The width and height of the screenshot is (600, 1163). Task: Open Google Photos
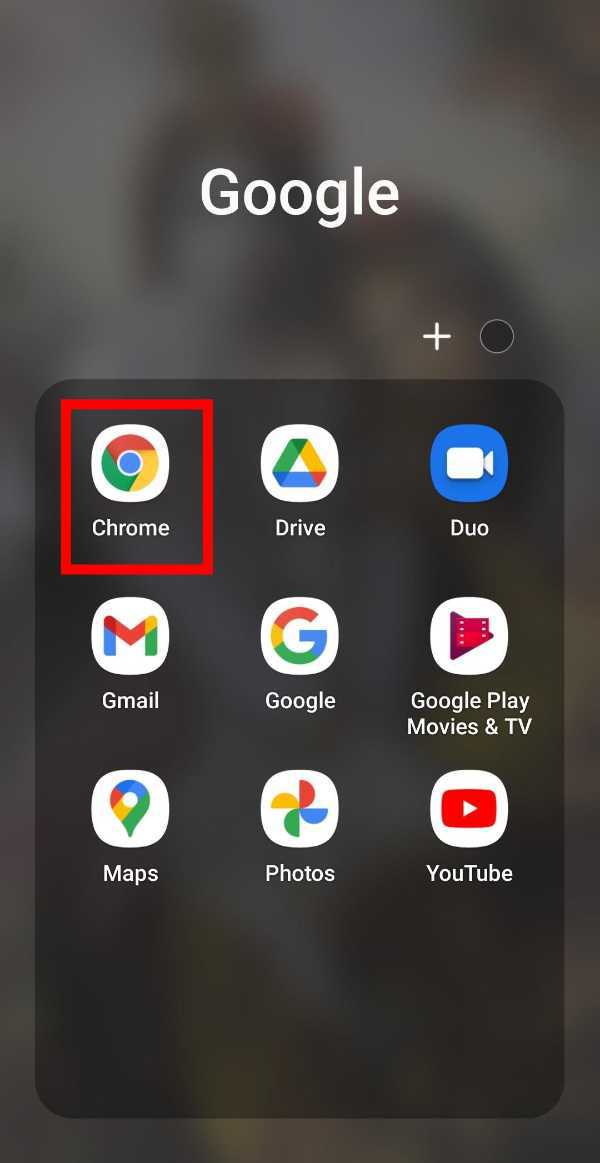pos(300,809)
